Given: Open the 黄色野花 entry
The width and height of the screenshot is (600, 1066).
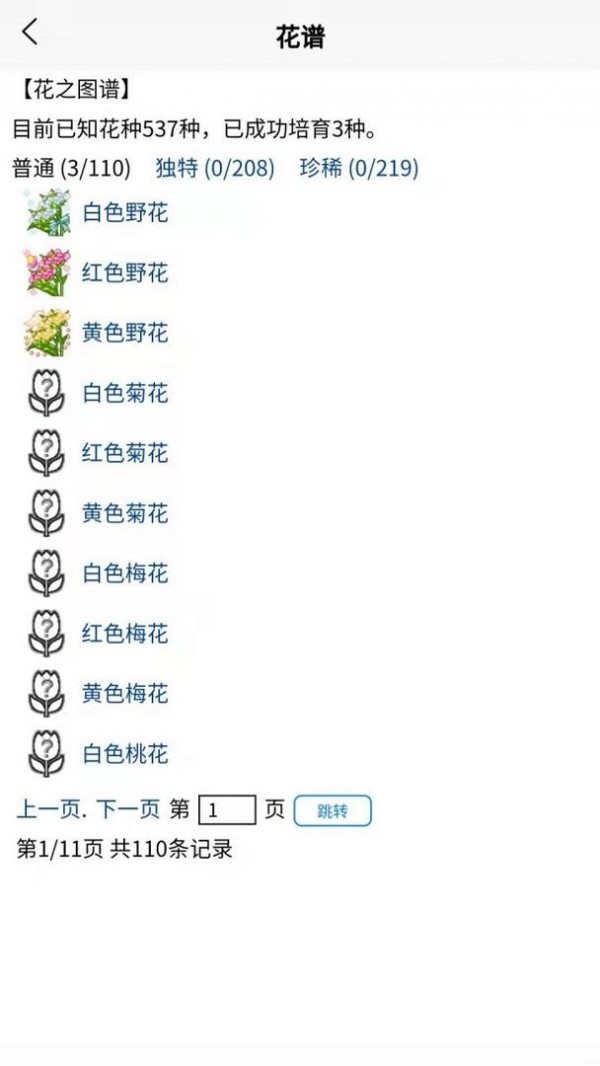Looking at the screenshot, I should [125, 333].
